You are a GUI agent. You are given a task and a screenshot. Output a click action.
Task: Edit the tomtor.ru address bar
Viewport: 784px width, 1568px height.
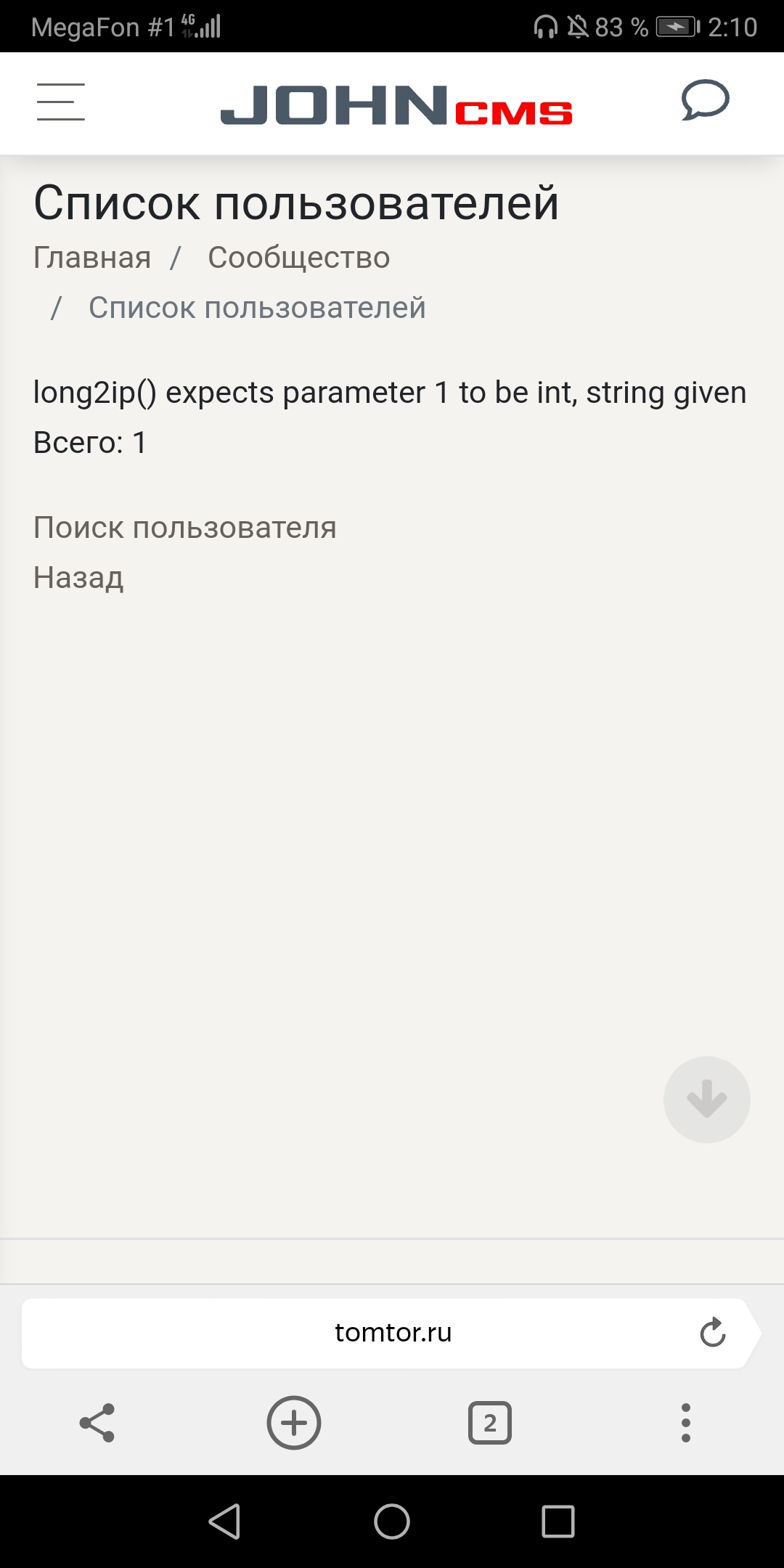click(393, 1333)
